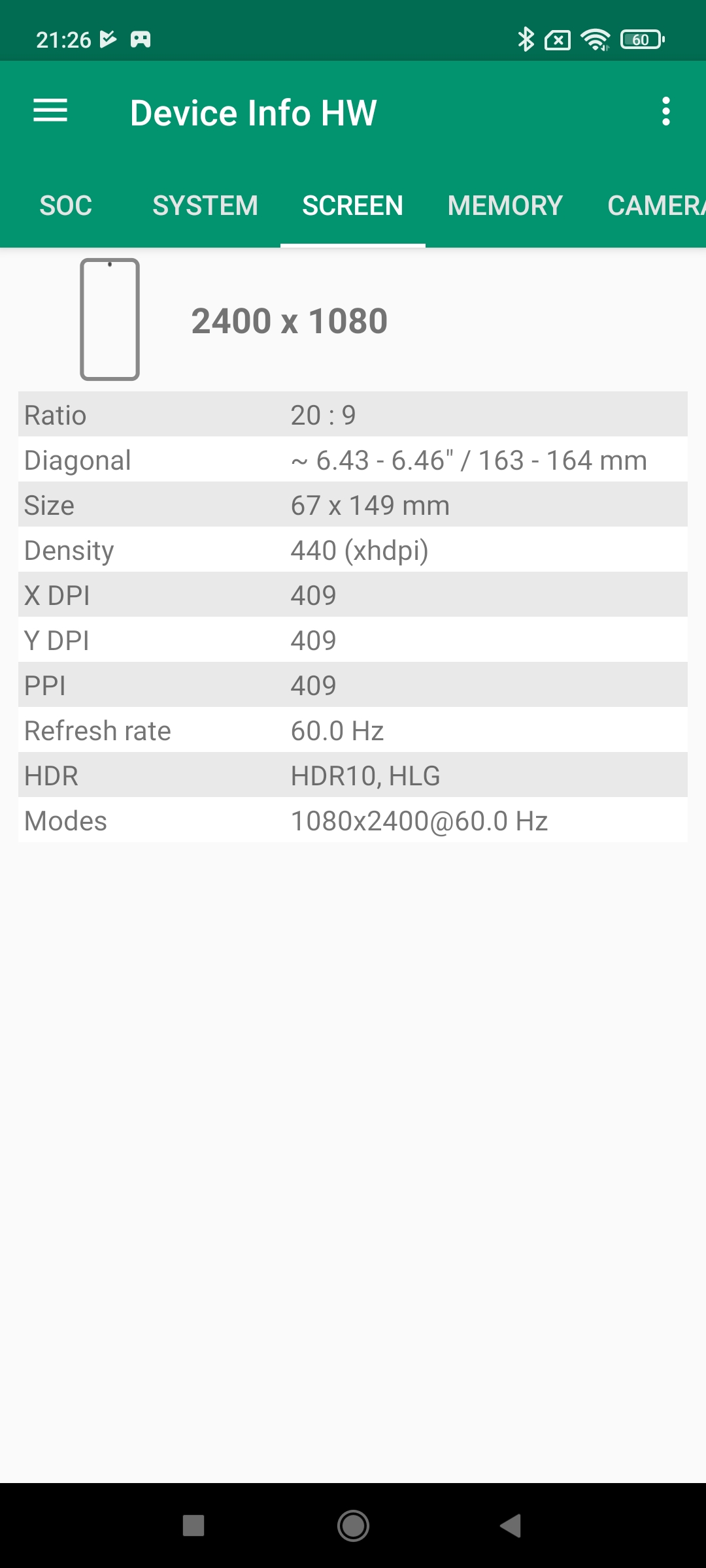Select the SCREEN tab

[x=352, y=206]
